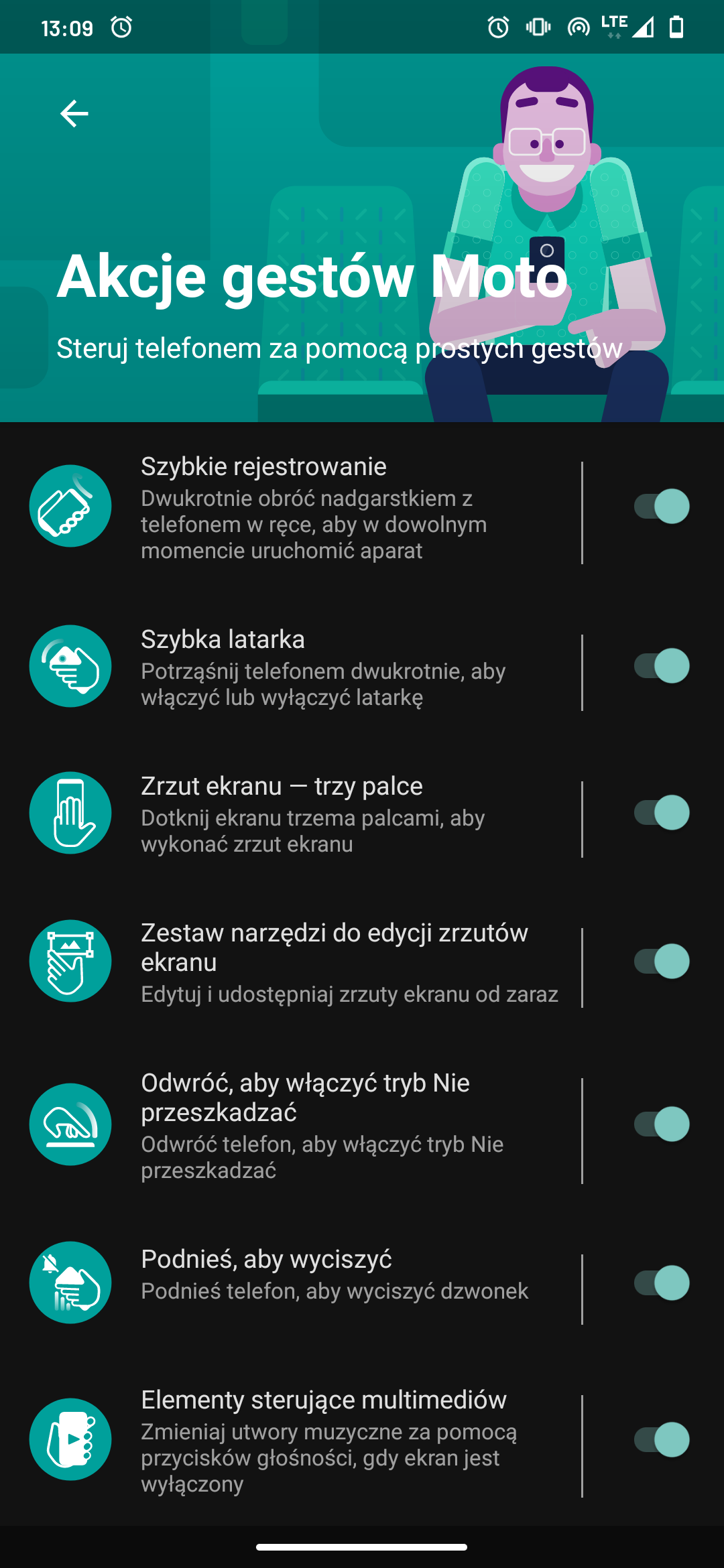Switch off the screenshot editing toolkit toggle
This screenshot has width=724, height=1568.
click(662, 962)
